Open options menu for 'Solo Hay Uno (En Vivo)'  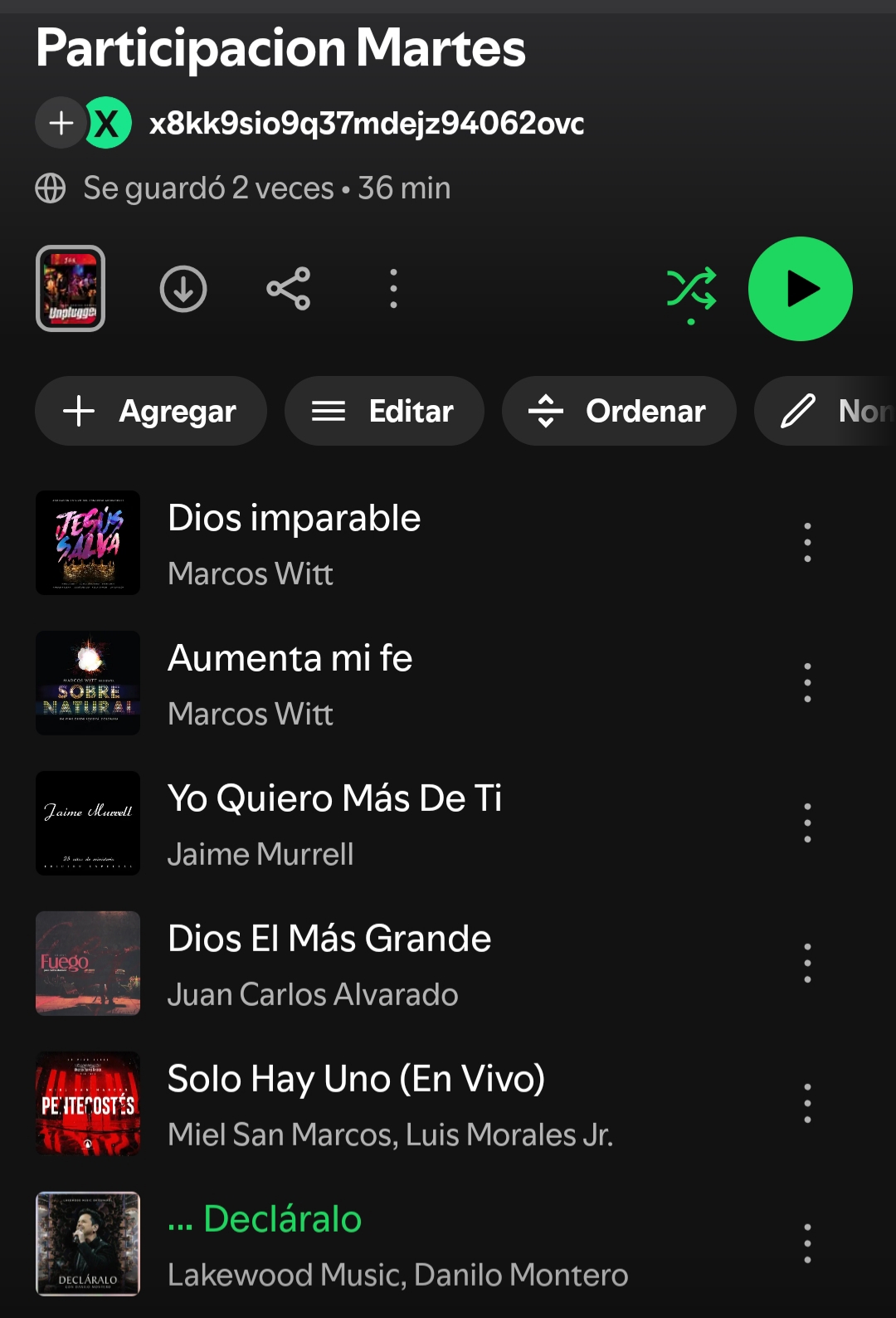tap(807, 1104)
